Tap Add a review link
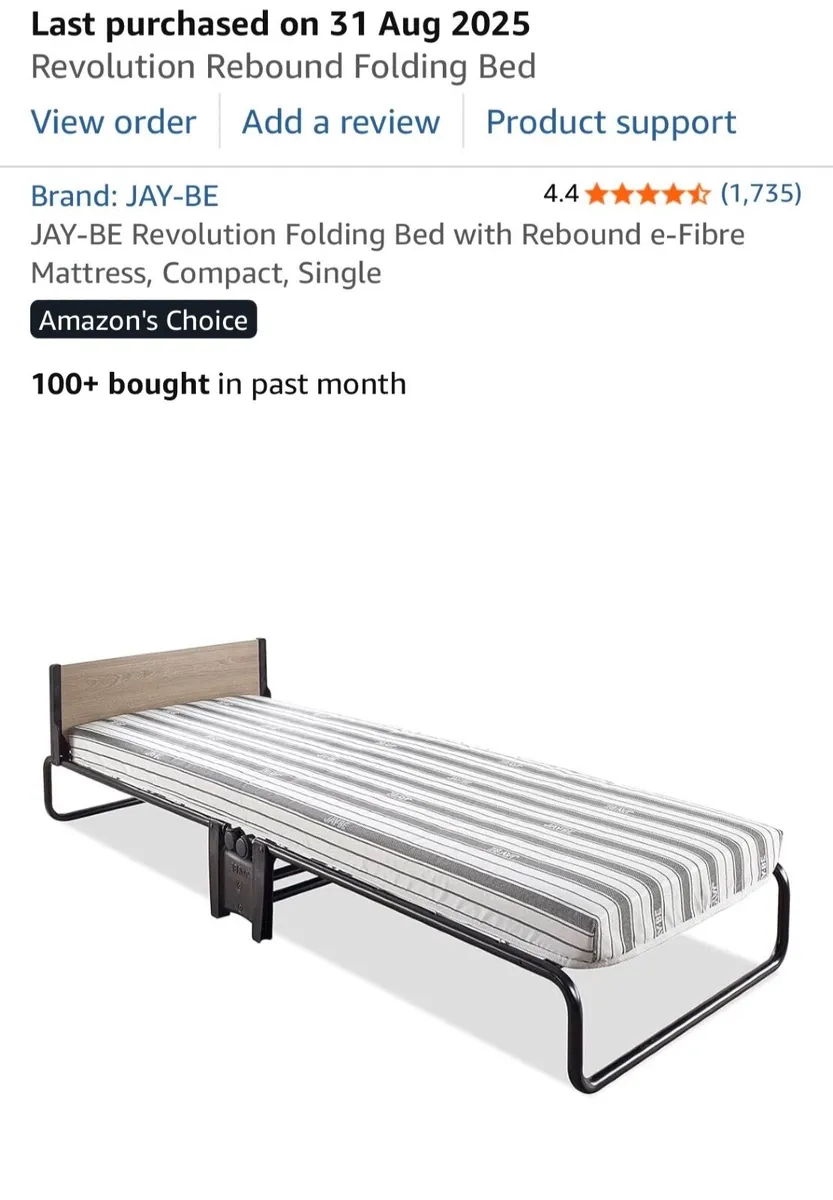This screenshot has height=1200, width=833. click(341, 122)
